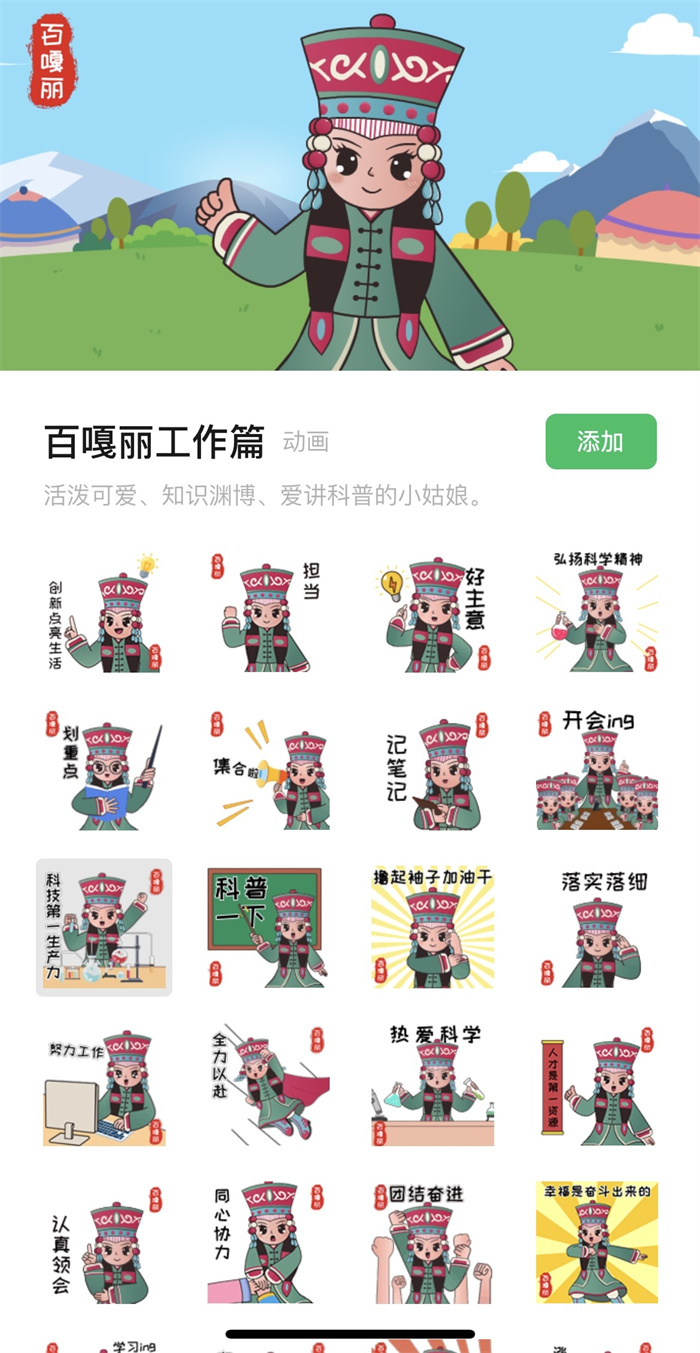The image size is (700, 1353).
Task: Tap the green 添加 button
Action: click(x=600, y=441)
